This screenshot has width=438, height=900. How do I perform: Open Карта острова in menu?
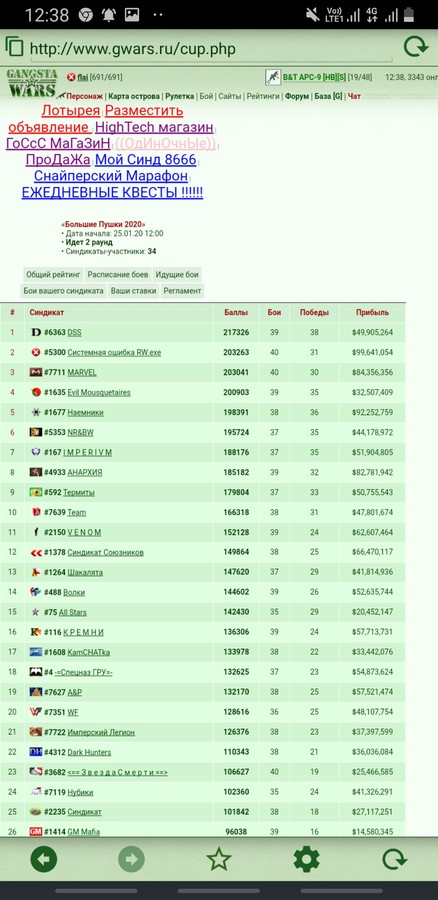coord(135,96)
